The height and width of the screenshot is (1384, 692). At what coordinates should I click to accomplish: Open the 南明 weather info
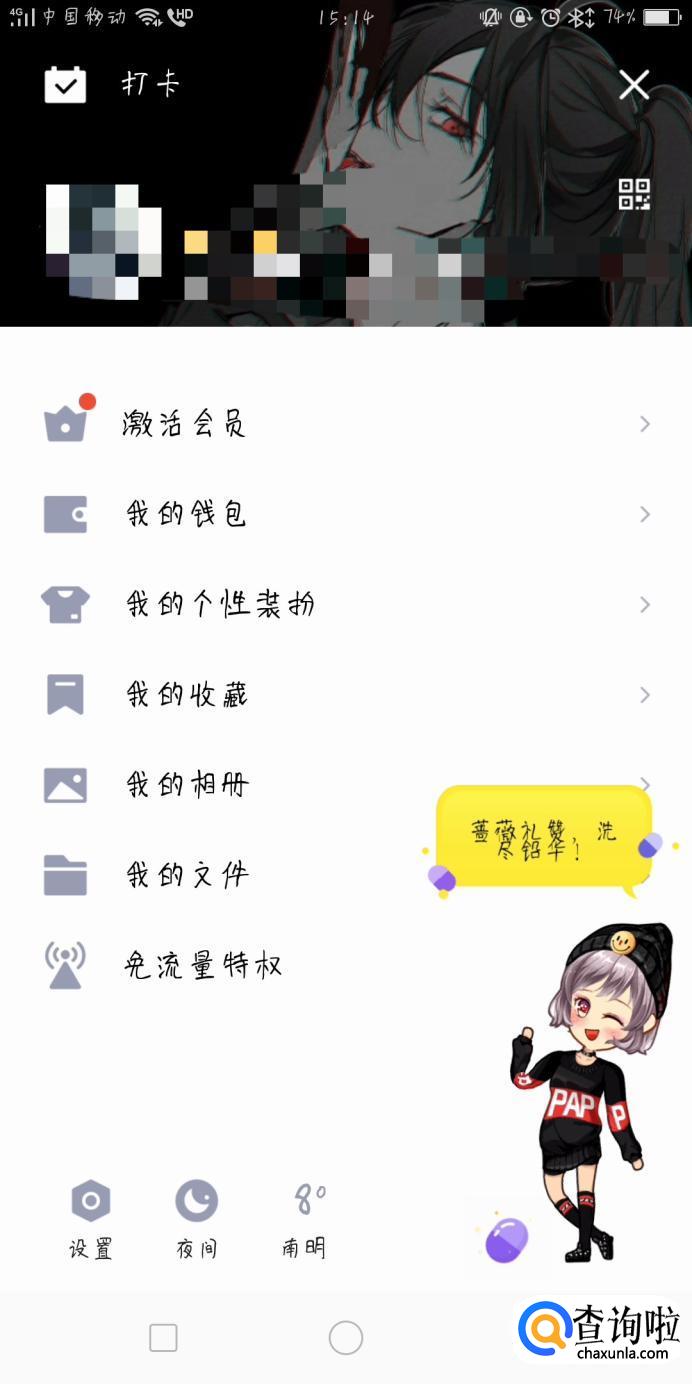pyautogui.click(x=303, y=1219)
